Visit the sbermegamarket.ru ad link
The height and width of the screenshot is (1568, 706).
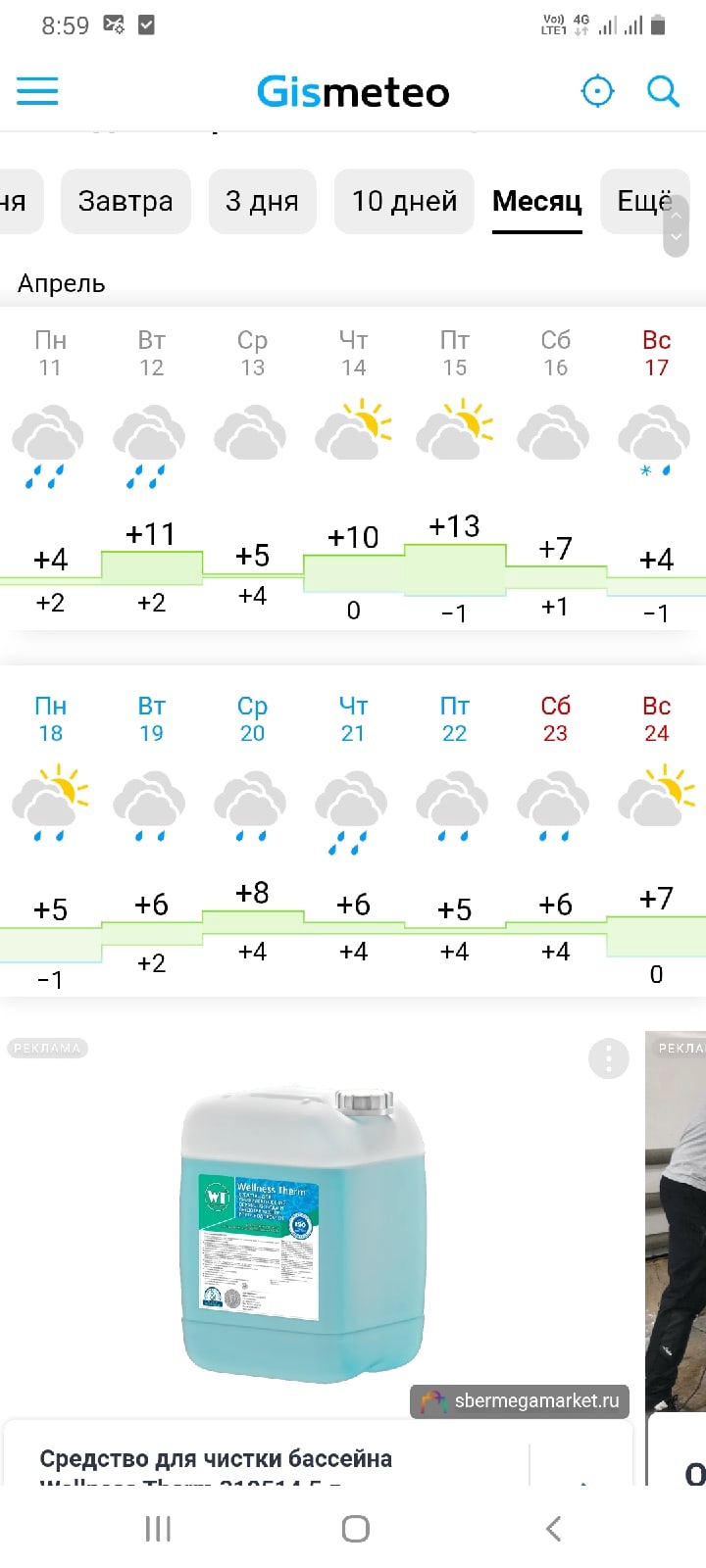pyautogui.click(x=520, y=1401)
